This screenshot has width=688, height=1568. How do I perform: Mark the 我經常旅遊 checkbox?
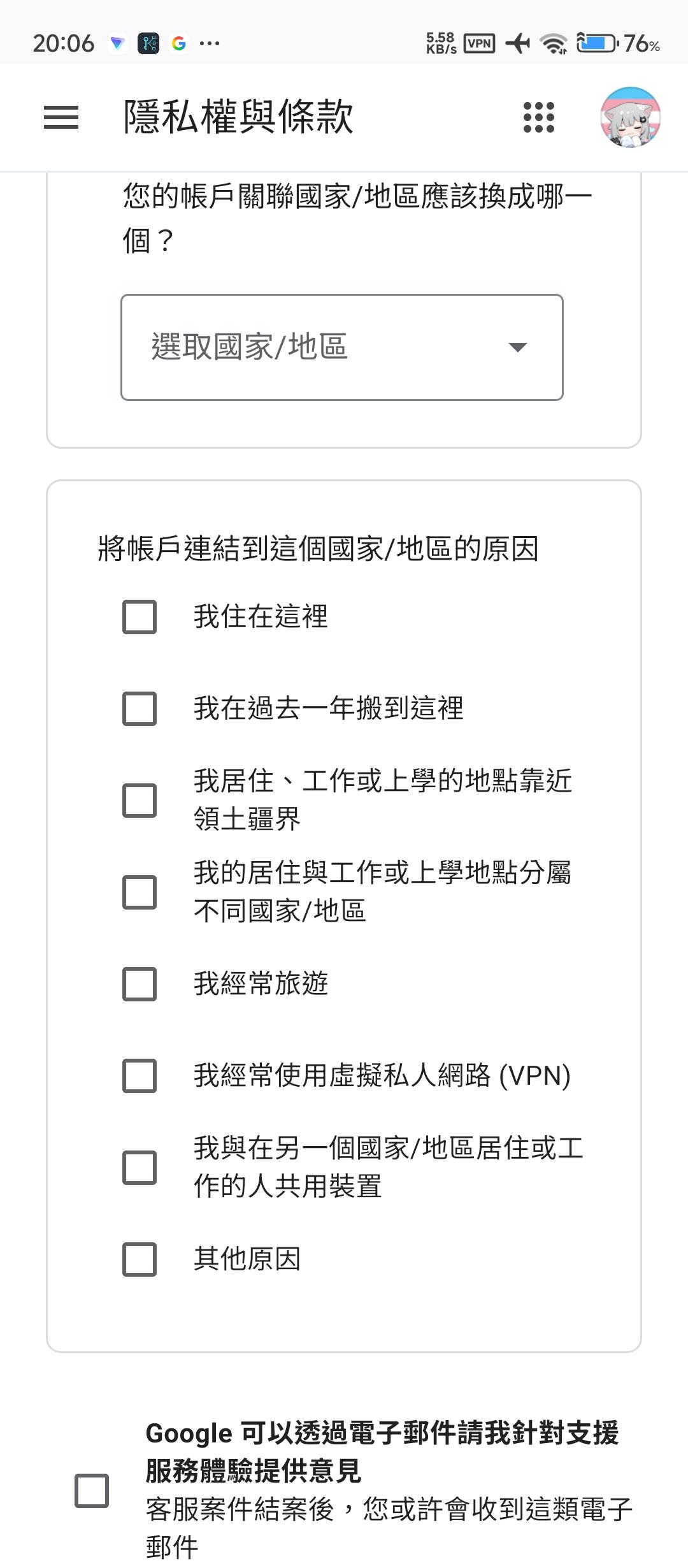[x=140, y=984]
